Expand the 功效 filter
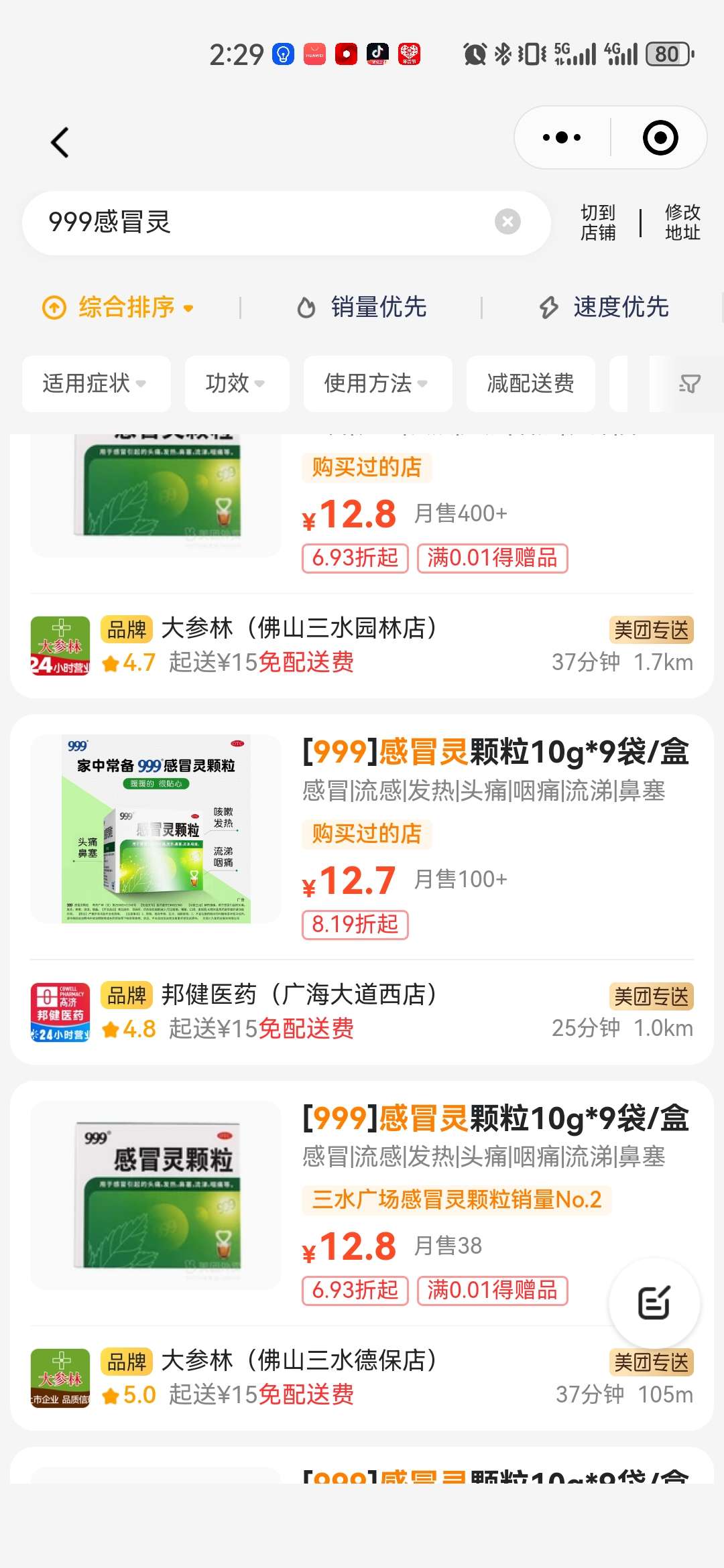The height and width of the screenshot is (1568, 724). pos(237,383)
